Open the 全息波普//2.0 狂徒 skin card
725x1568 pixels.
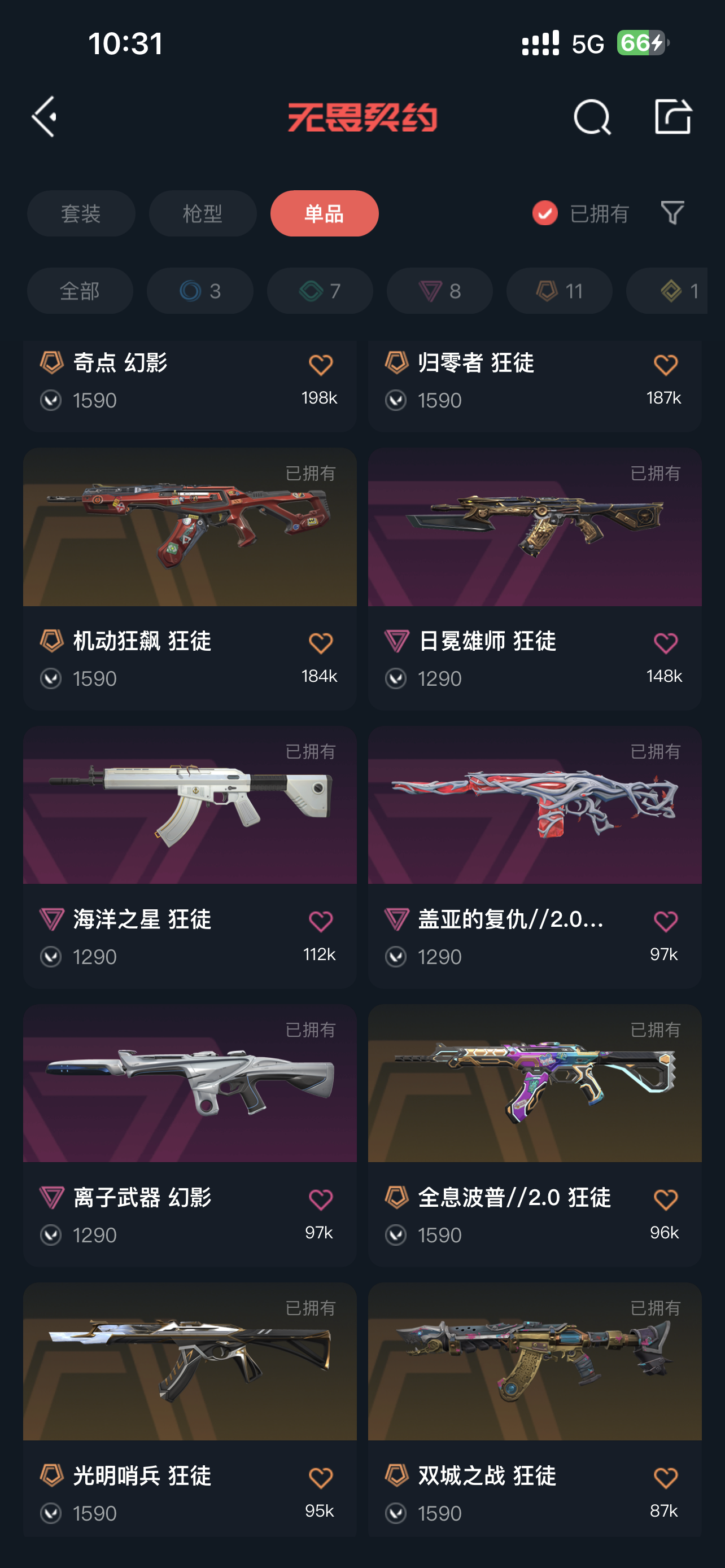535,1084
